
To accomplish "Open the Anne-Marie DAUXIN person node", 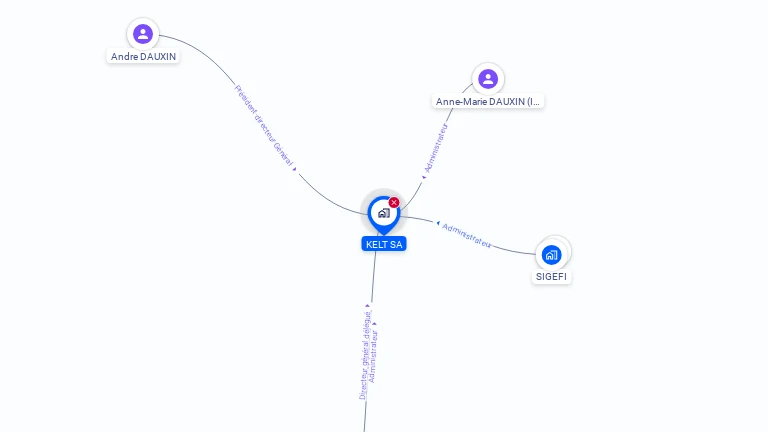I will pos(488,79).
